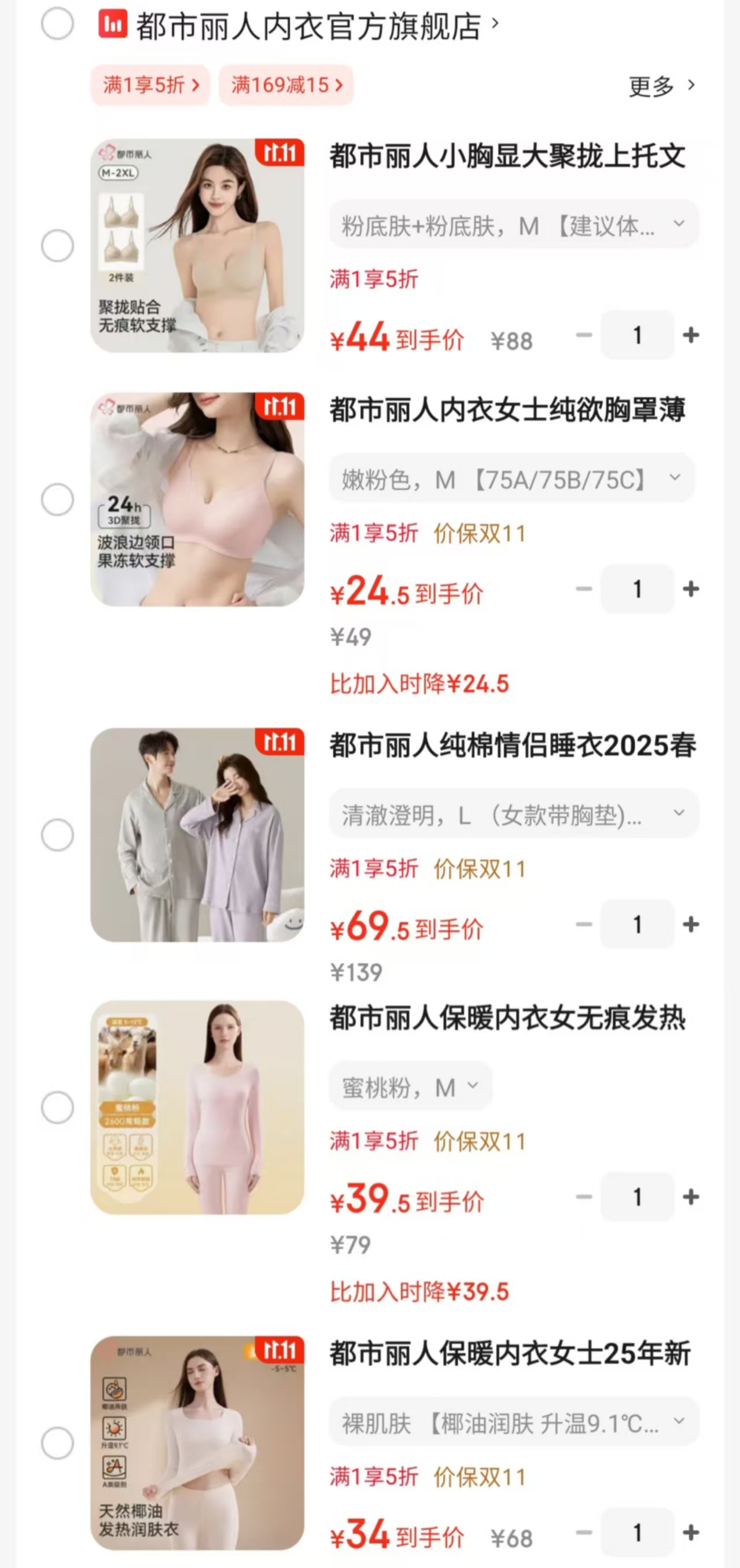Open the 满1享5折 promotion tag near the store name
The width and height of the screenshot is (740, 1568).
click(x=150, y=85)
